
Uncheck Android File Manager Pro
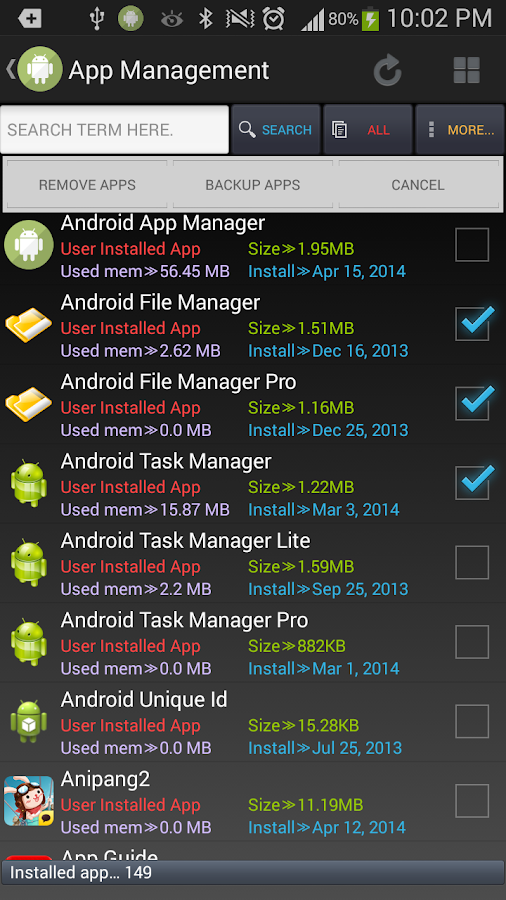472,404
